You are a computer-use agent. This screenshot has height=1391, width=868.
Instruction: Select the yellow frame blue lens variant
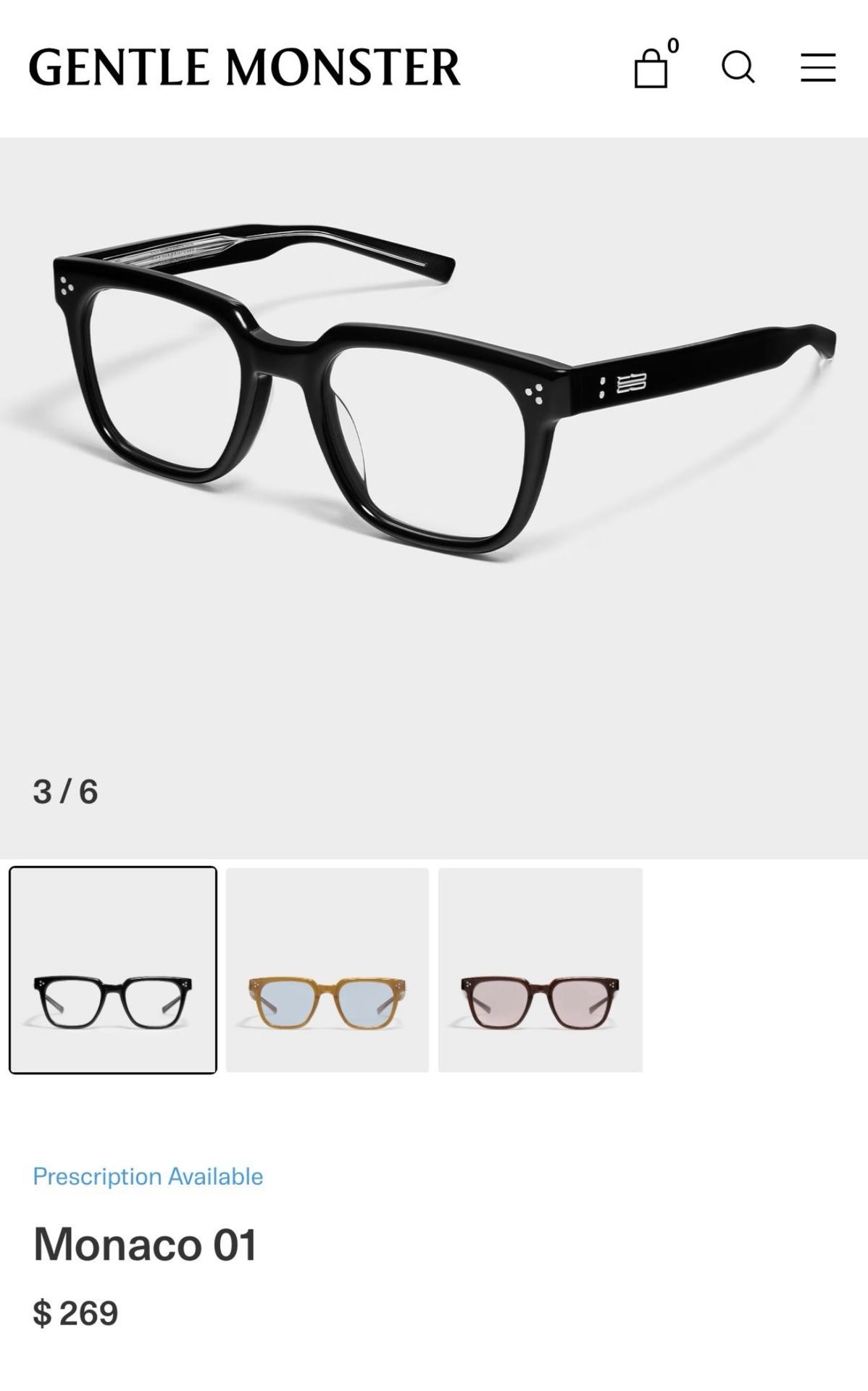pyautogui.click(x=327, y=970)
